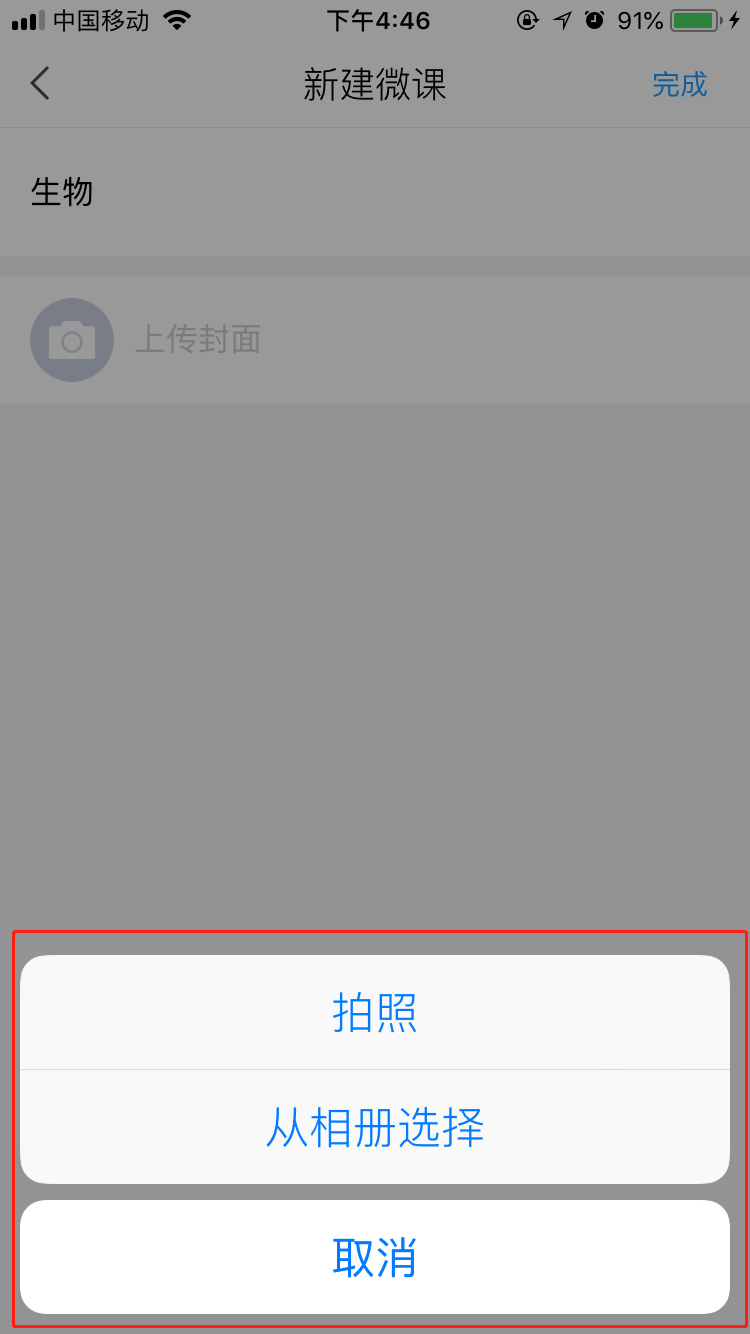
Task: Choose 从相册选择 from the action sheet
Action: (375, 1126)
